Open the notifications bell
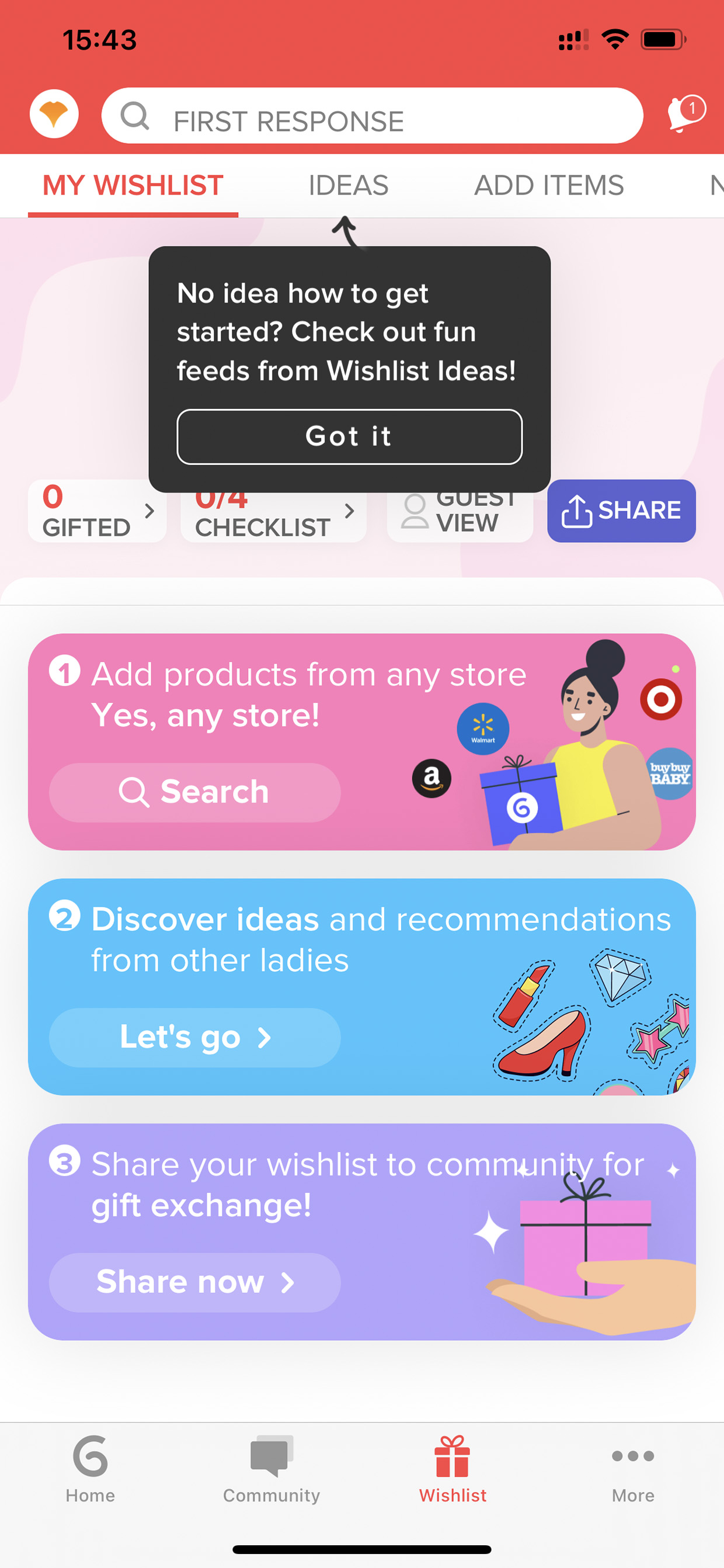The width and height of the screenshot is (724, 1568). tap(685, 113)
